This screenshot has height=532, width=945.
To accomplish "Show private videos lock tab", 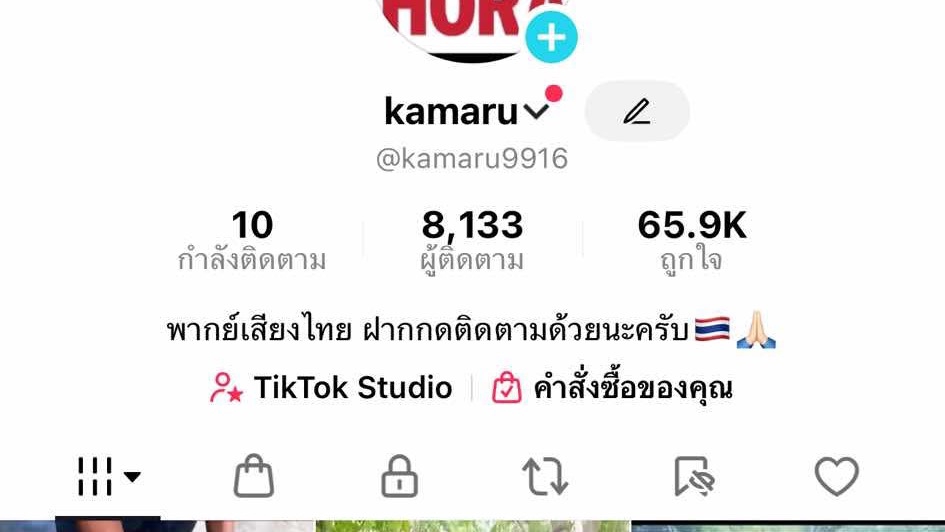I will click(x=399, y=477).
